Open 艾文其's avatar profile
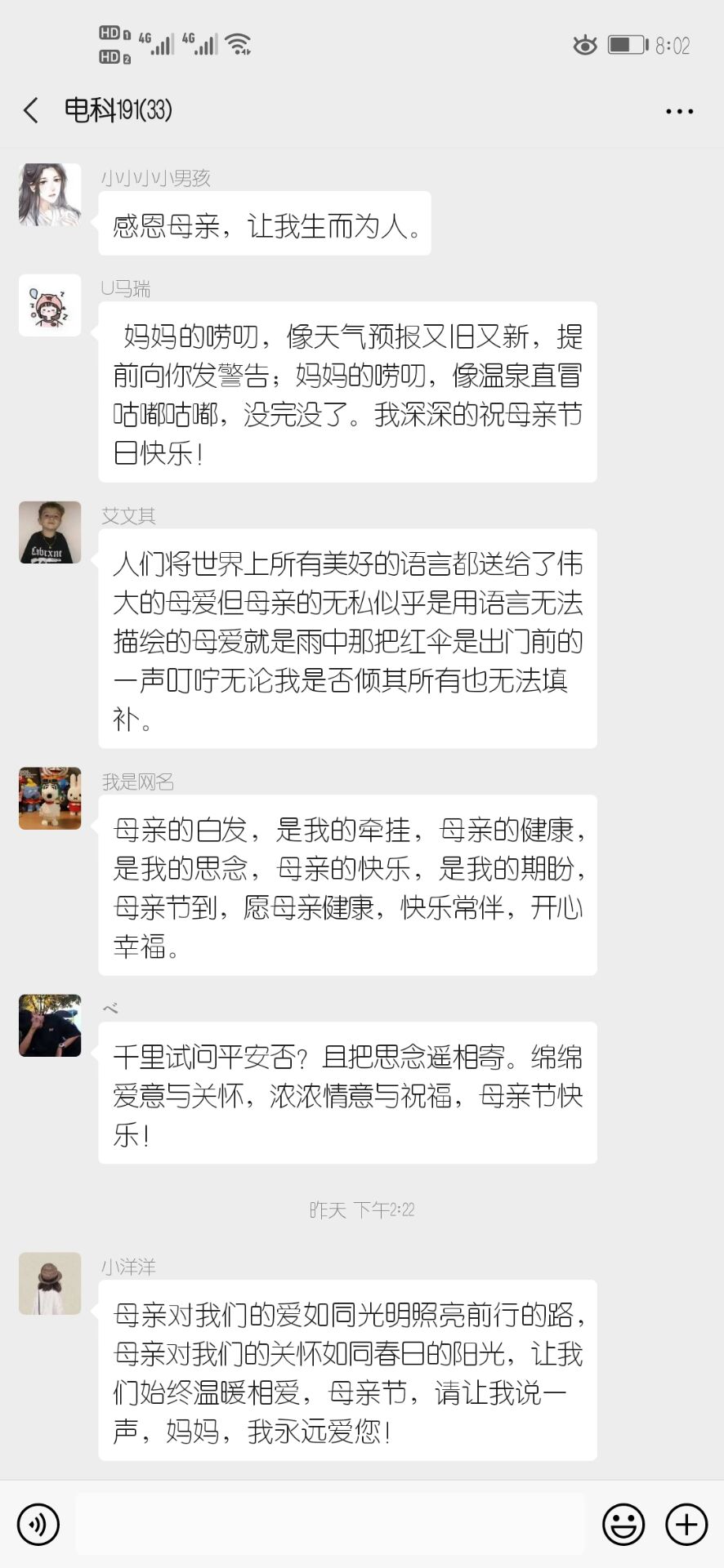Screen dimensions: 724x1568 pos(50,532)
